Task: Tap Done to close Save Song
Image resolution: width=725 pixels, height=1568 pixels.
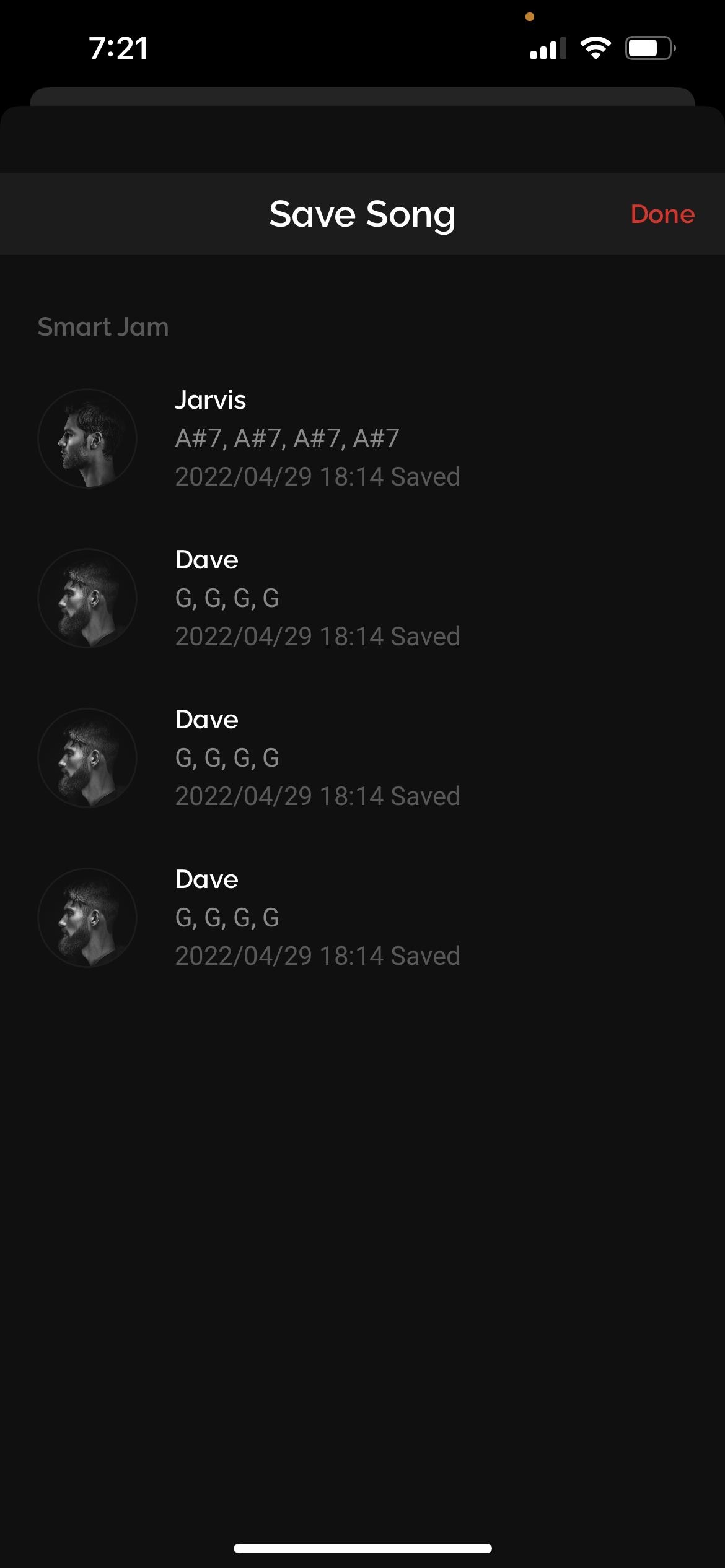Action: [x=662, y=214]
